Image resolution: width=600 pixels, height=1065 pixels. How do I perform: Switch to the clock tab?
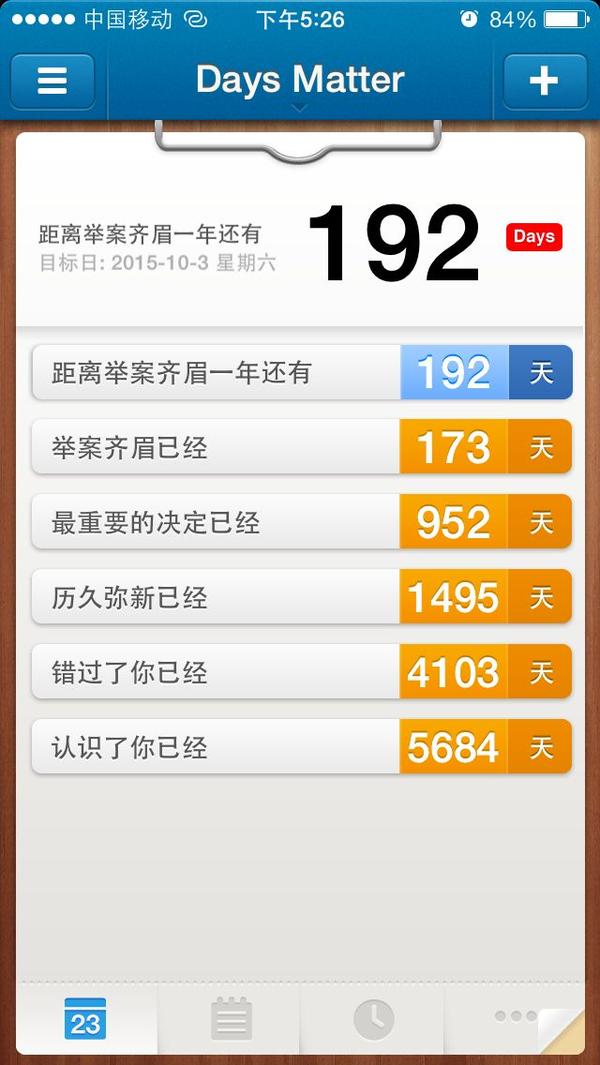373,1018
